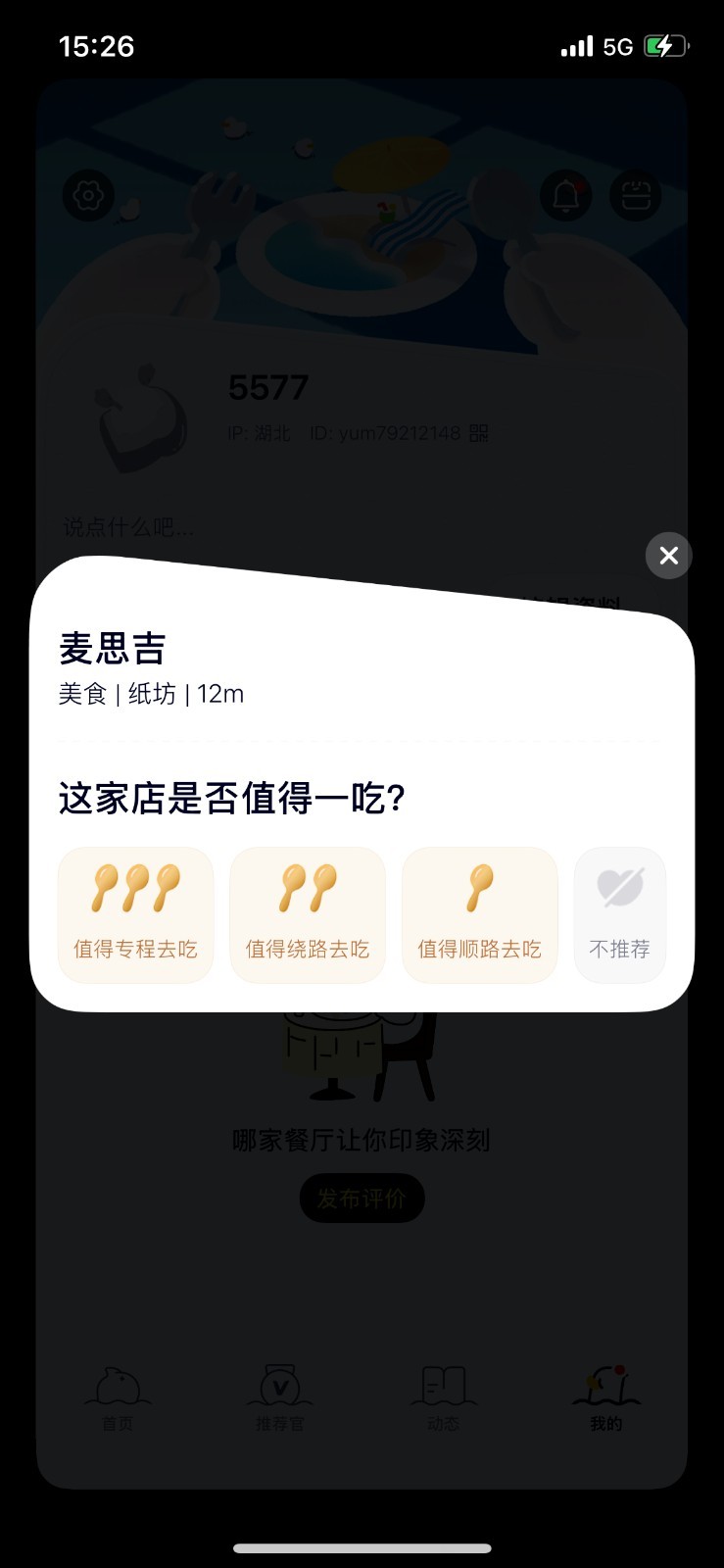Open the restaurant name 麦思吉
Screen dimensions: 724x1568
click(112, 648)
